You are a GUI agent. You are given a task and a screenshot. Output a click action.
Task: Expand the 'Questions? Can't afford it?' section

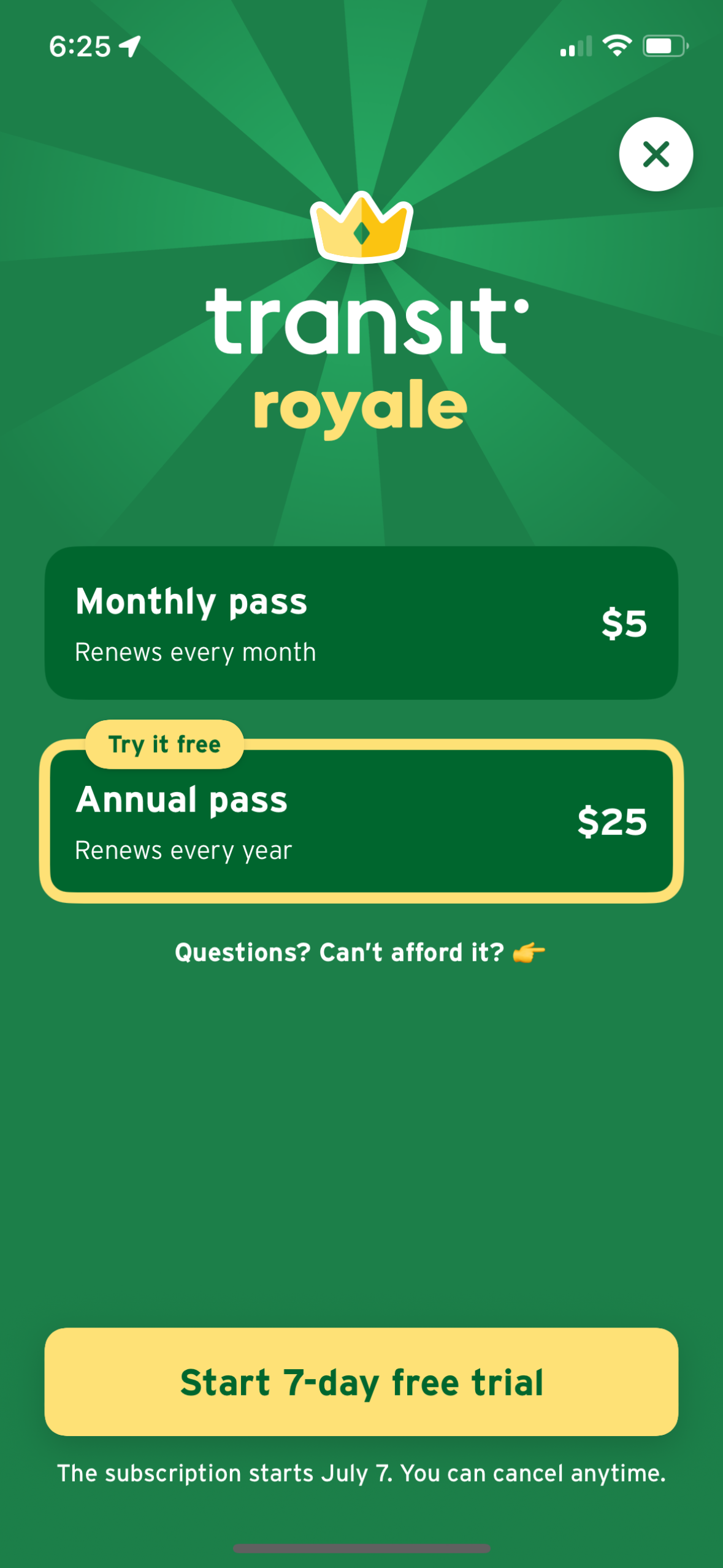click(x=359, y=951)
